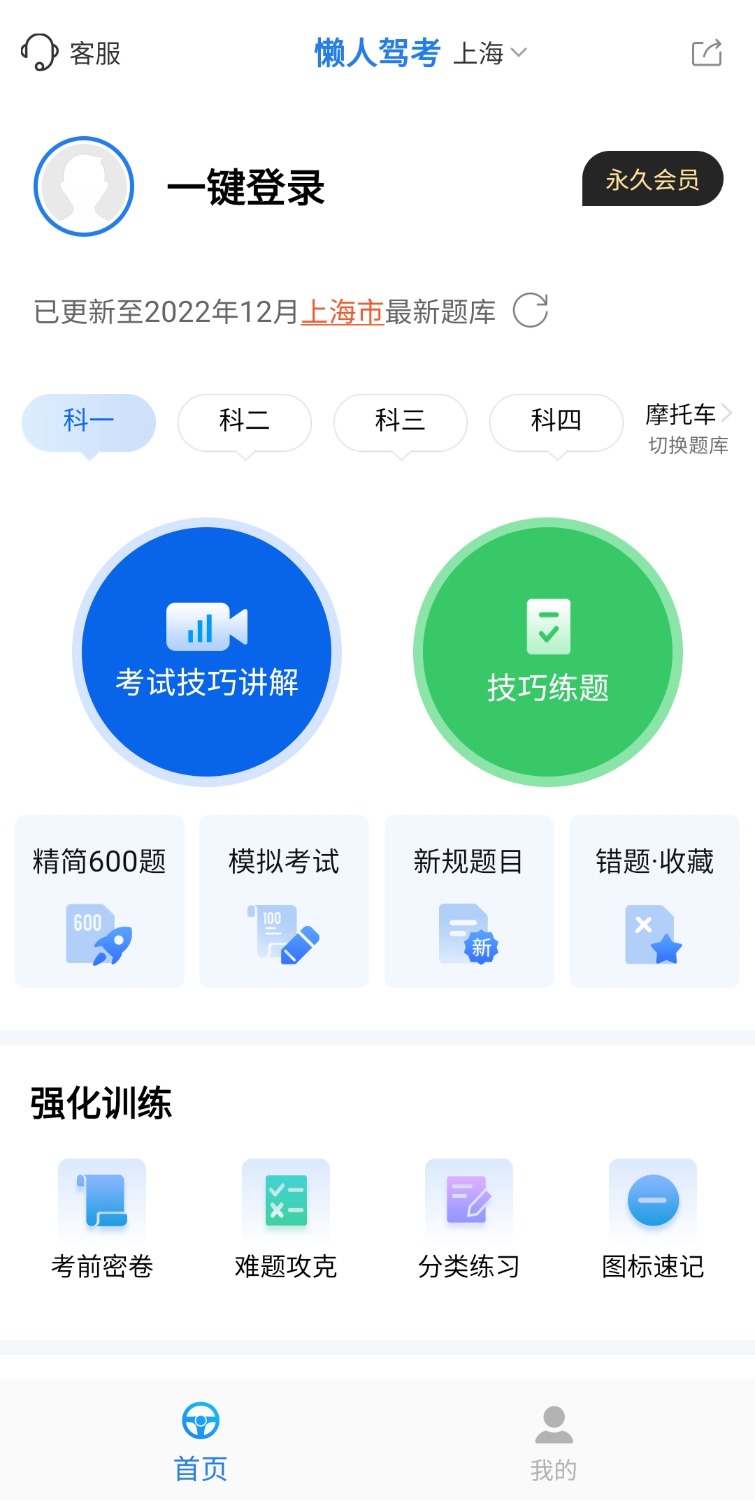The width and height of the screenshot is (755, 1500).
Task: Follow the underlined 上海市 link
Action: point(342,312)
